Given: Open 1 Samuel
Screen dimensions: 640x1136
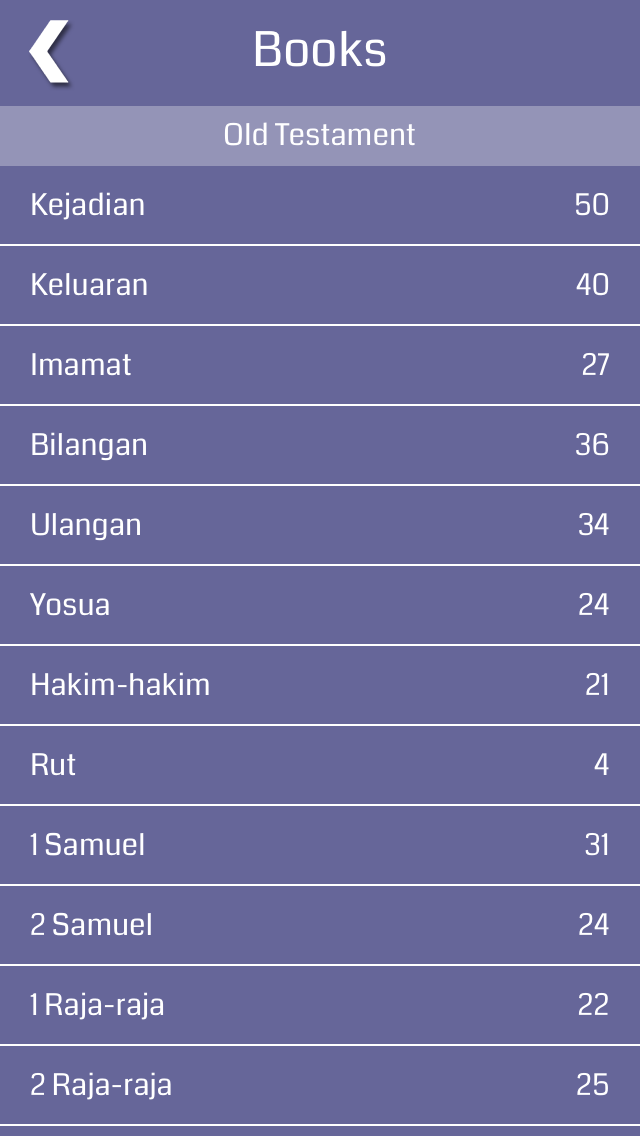Looking at the screenshot, I should coord(320,845).
